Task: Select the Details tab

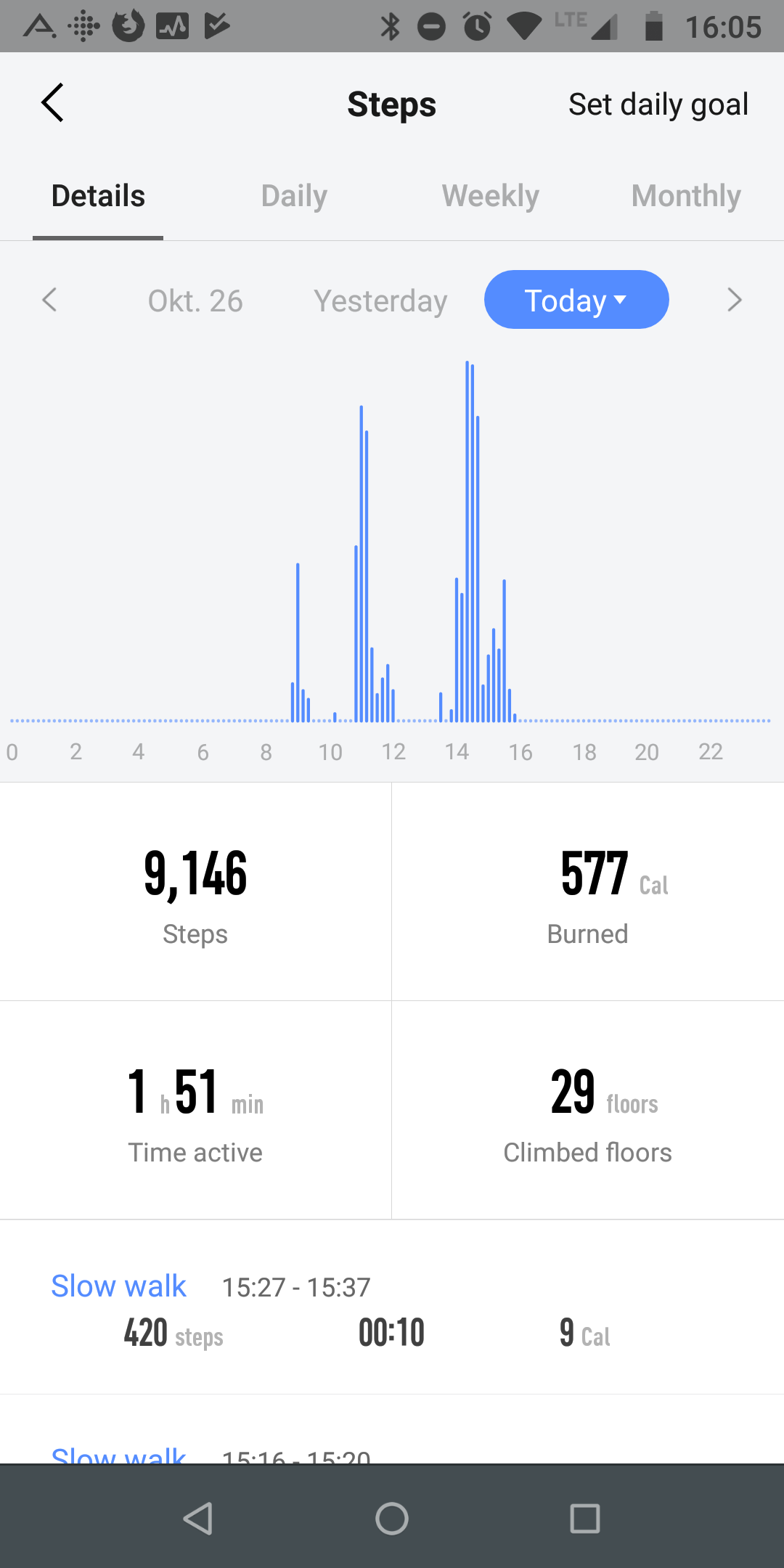Action: tap(98, 196)
